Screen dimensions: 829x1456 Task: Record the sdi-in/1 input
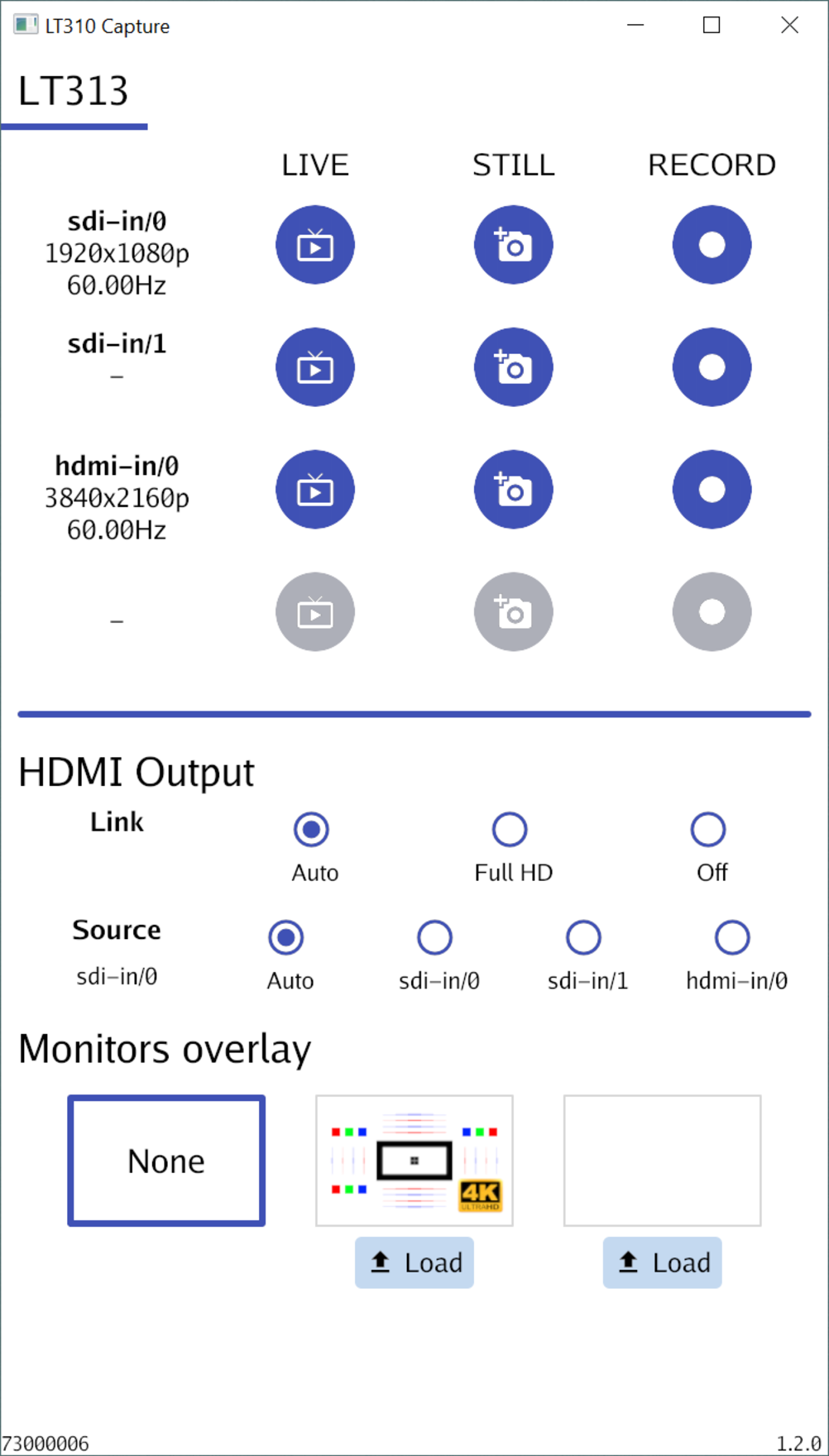pos(712,367)
